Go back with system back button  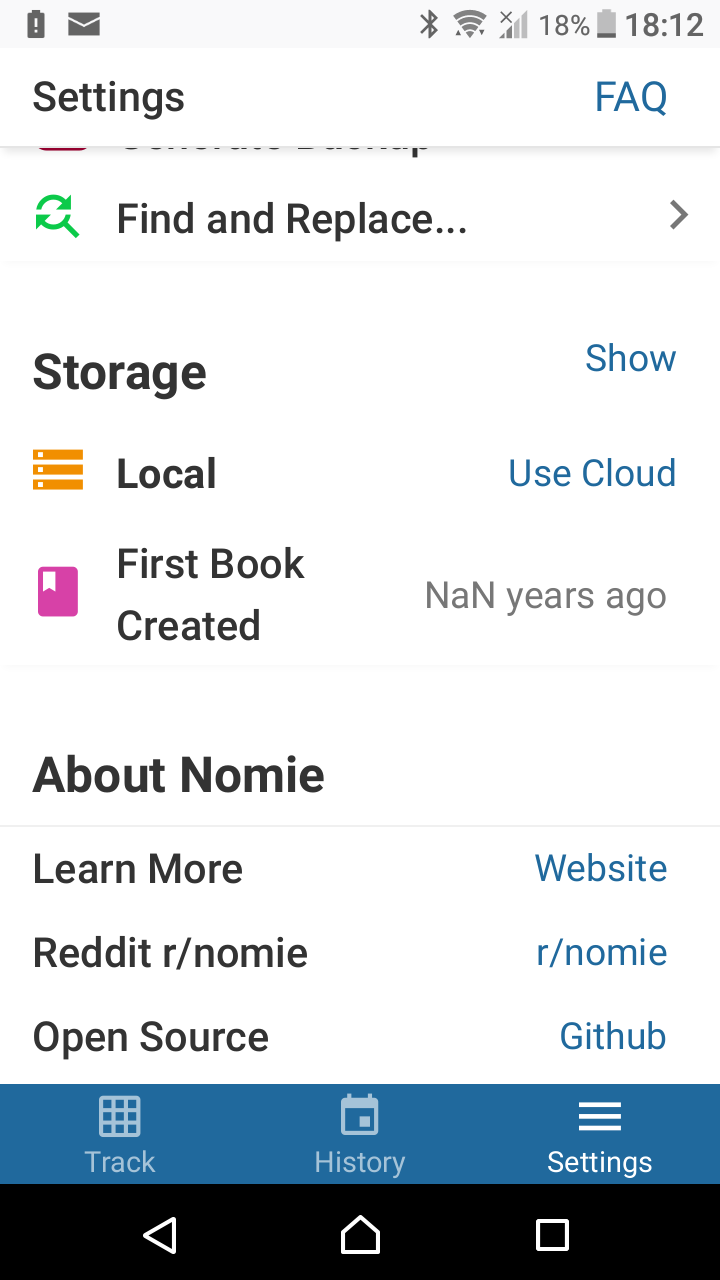tap(160, 1234)
